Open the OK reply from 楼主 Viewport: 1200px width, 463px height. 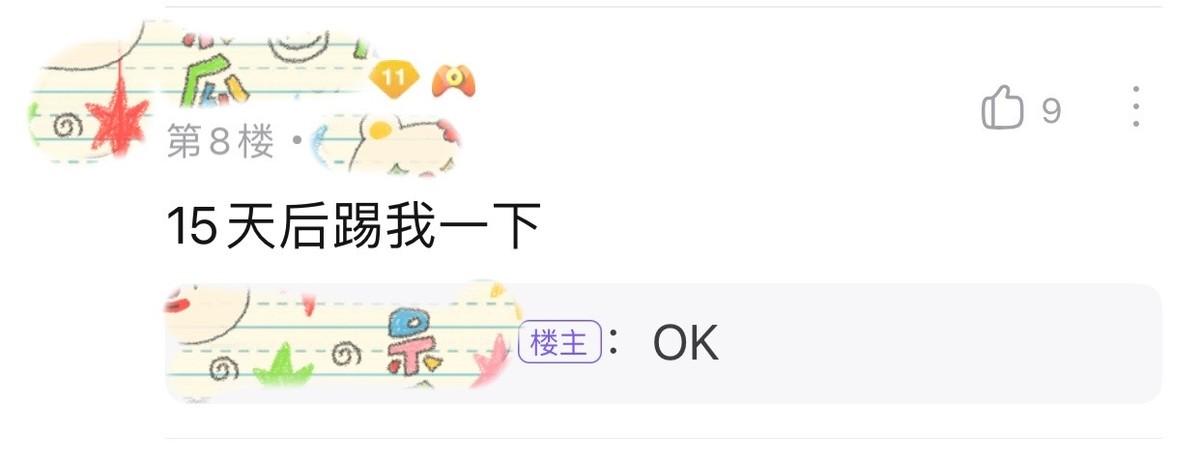click(685, 344)
